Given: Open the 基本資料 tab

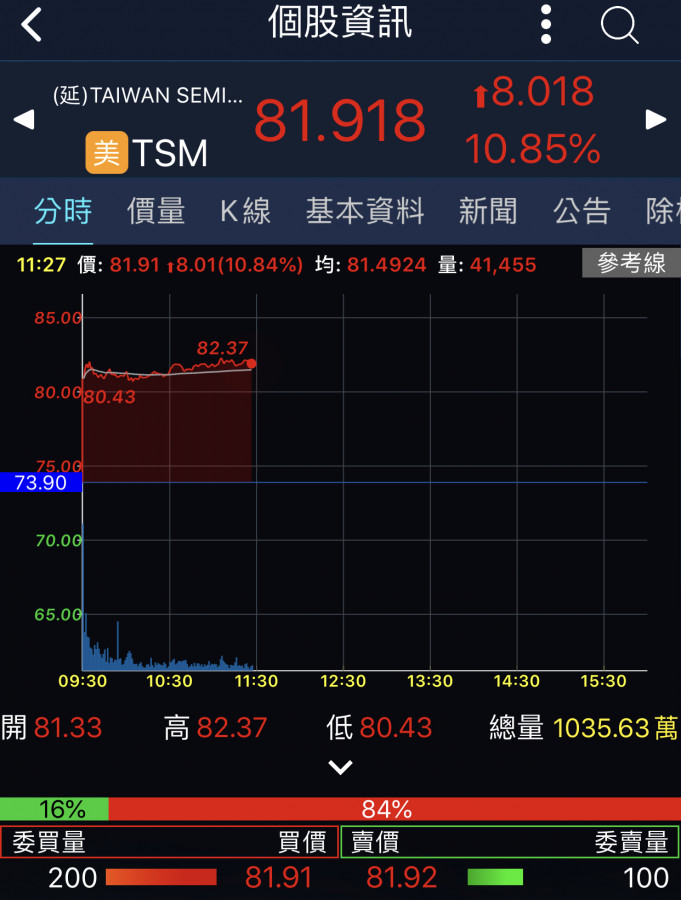Looking at the screenshot, I should pyautogui.click(x=365, y=211).
